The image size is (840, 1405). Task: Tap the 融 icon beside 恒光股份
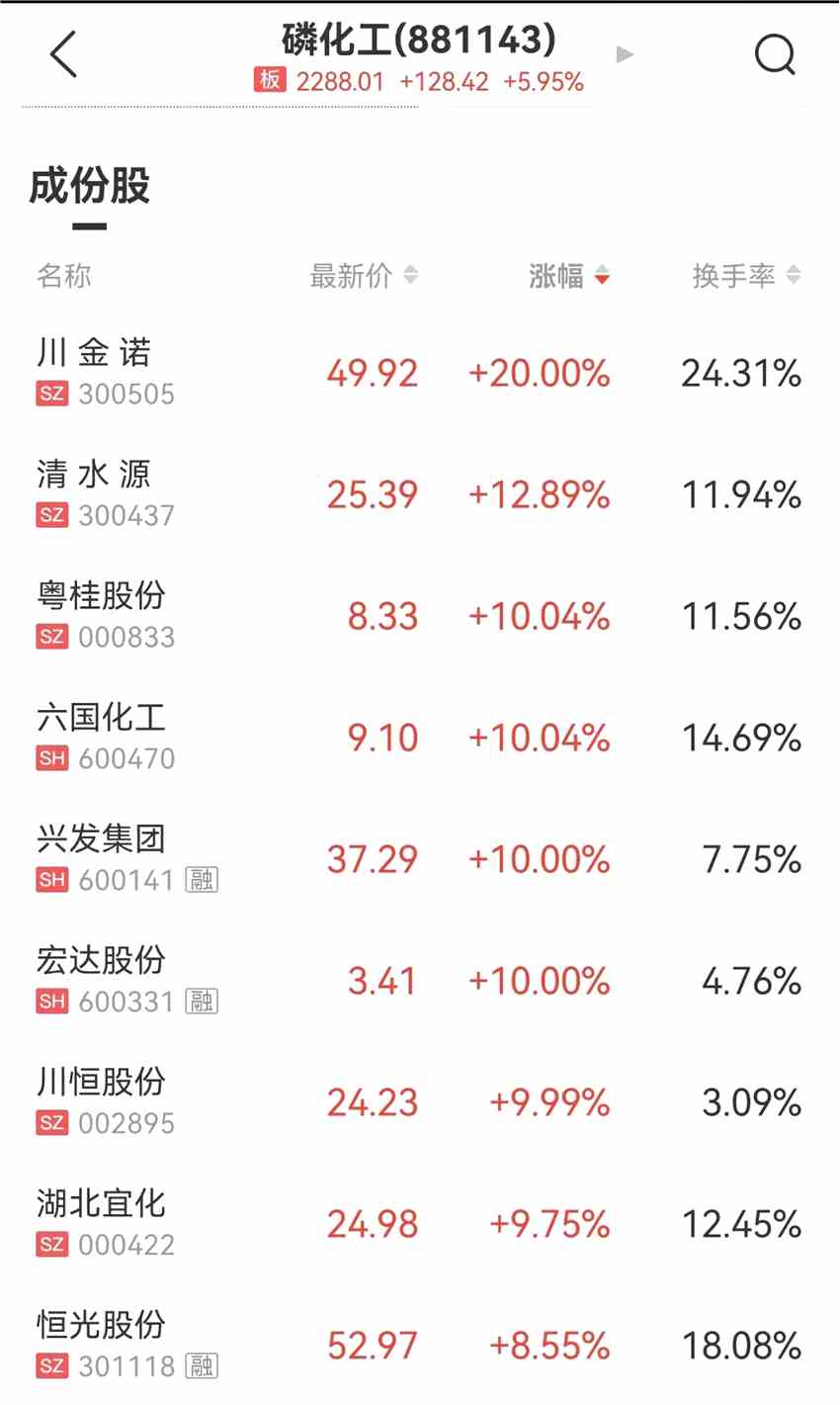[203, 1366]
